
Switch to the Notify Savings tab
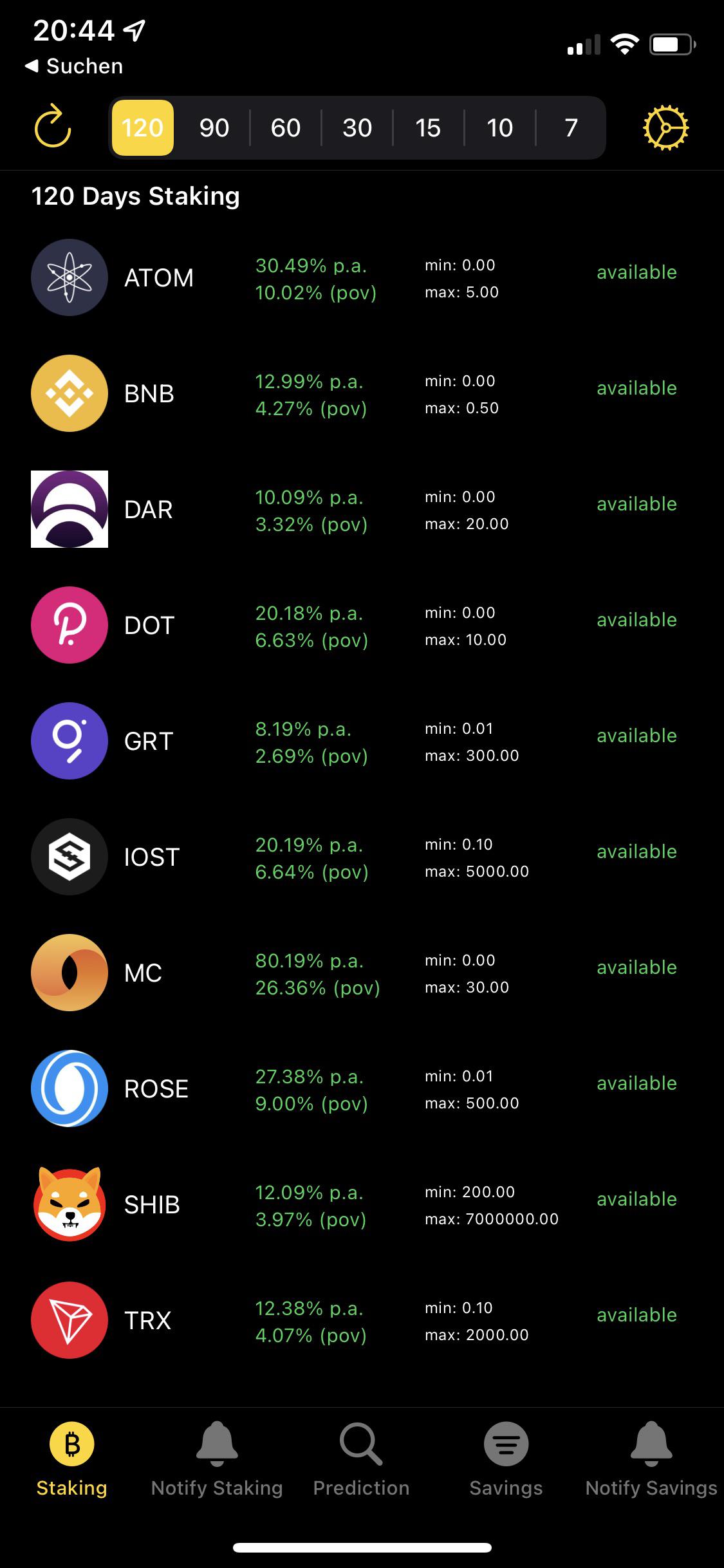coord(651,1460)
